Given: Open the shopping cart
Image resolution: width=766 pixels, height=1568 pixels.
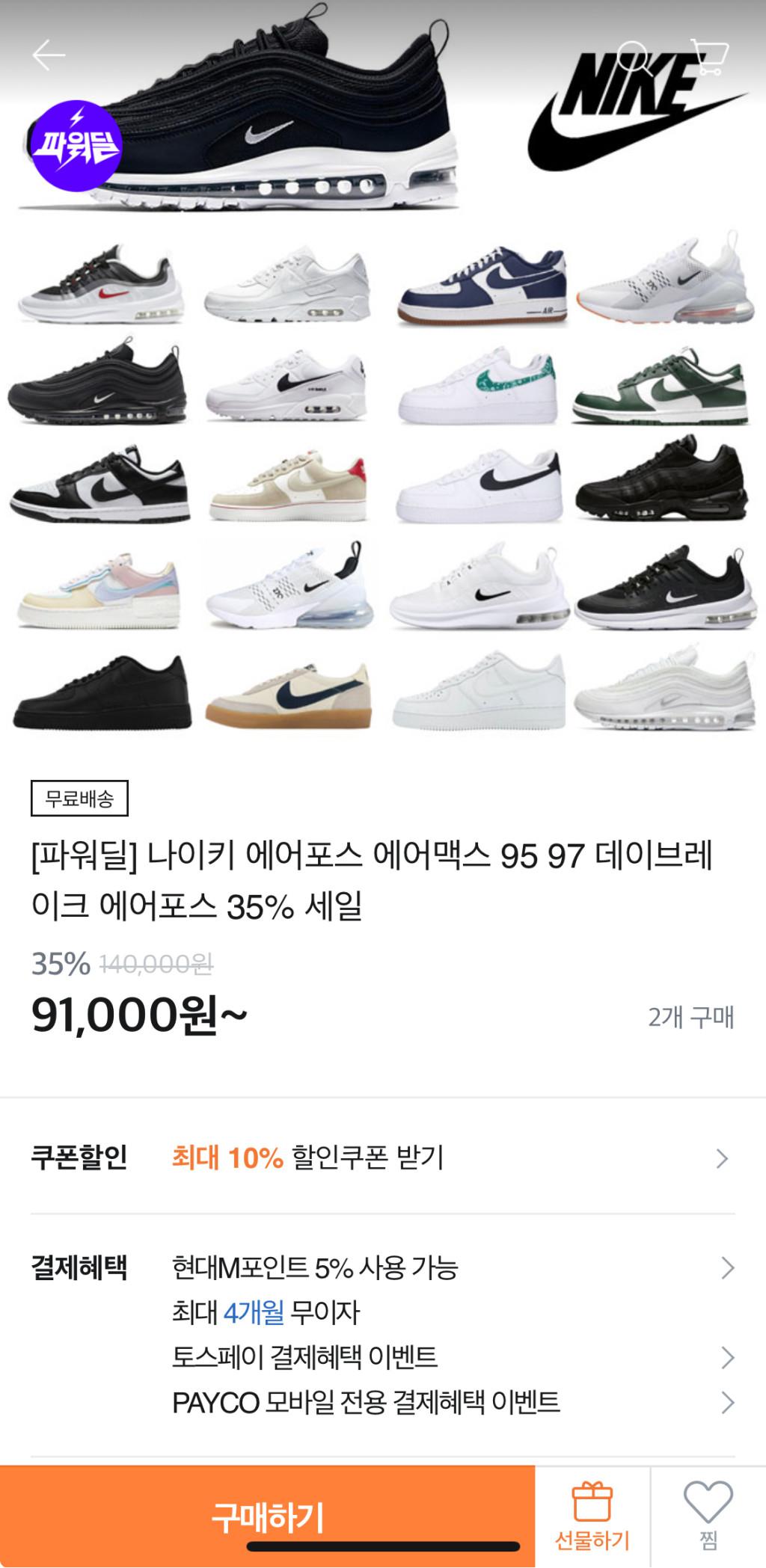Looking at the screenshot, I should coord(708,56).
